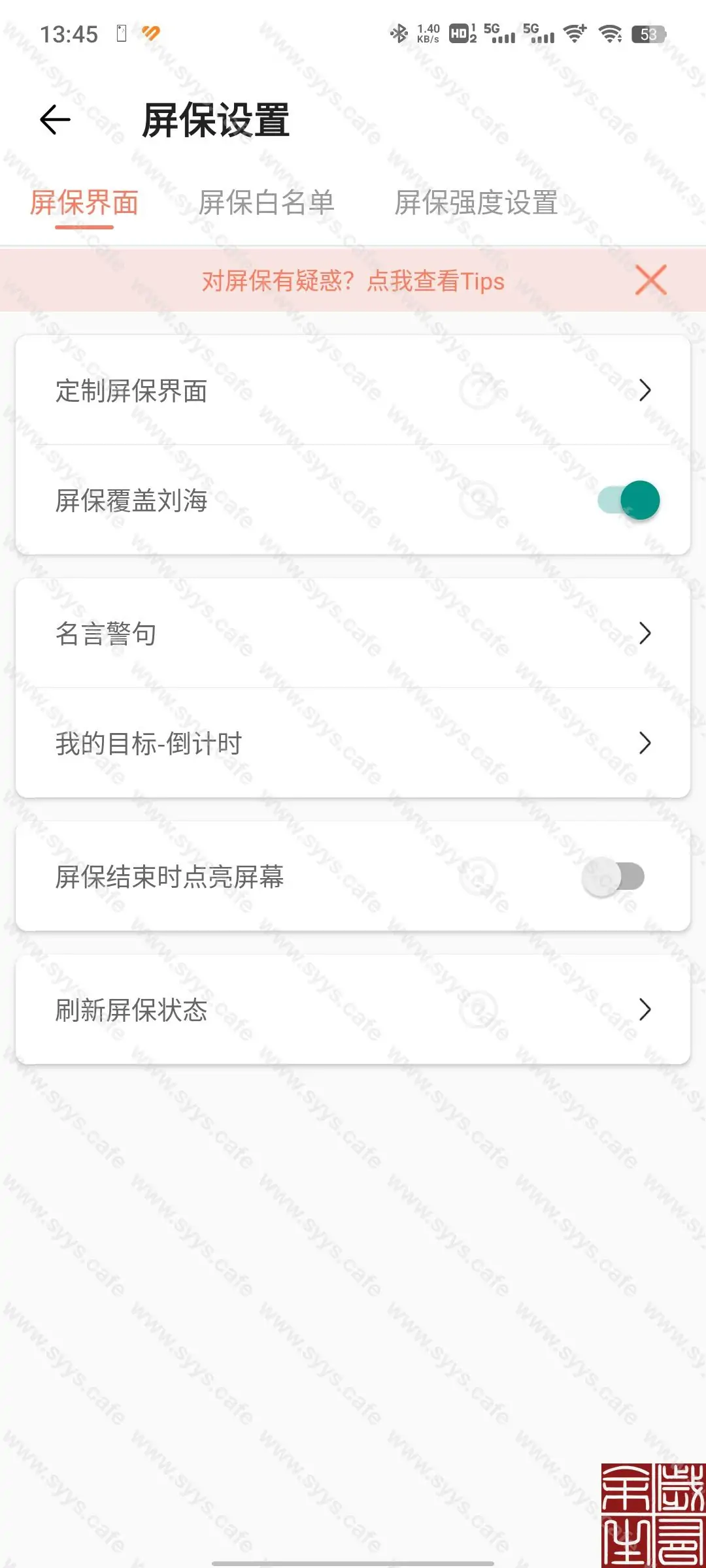
Task: Expand 名言警句 via its chevron
Action: 645,633
